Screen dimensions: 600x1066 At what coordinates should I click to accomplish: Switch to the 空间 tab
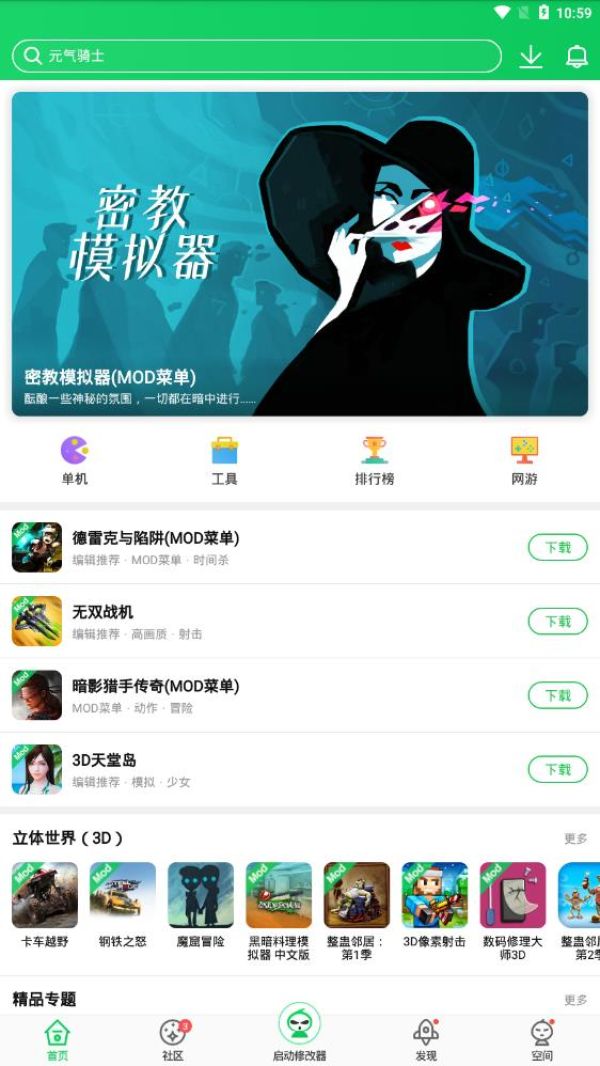(x=542, y=1040)
